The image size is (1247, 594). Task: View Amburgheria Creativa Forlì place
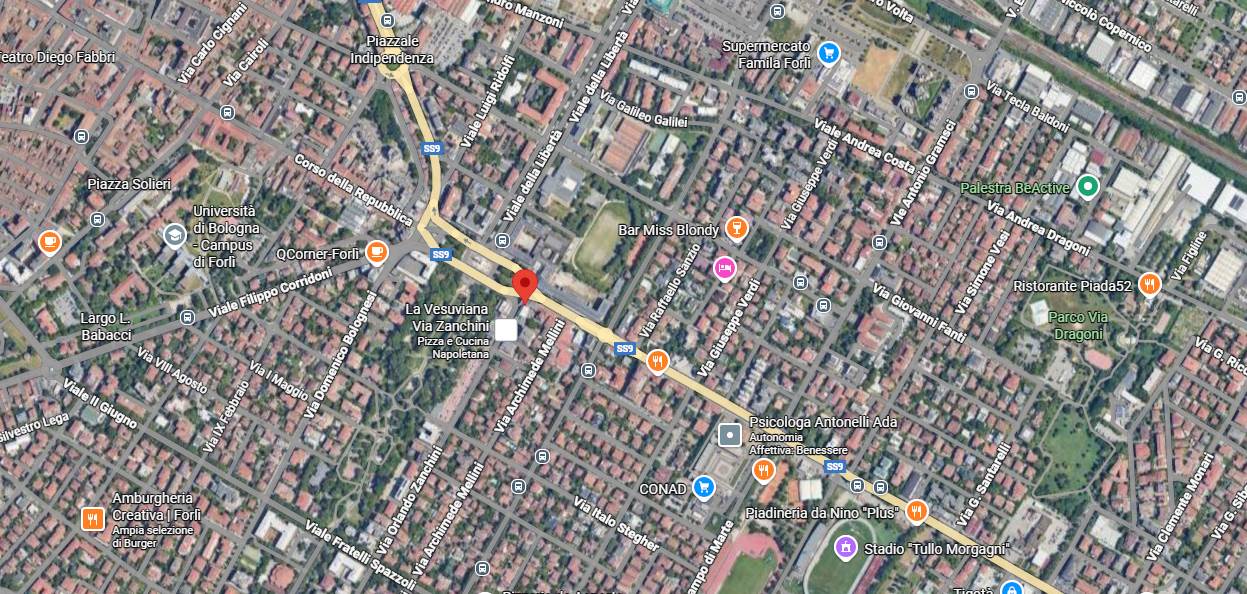[x=93, y=518]
